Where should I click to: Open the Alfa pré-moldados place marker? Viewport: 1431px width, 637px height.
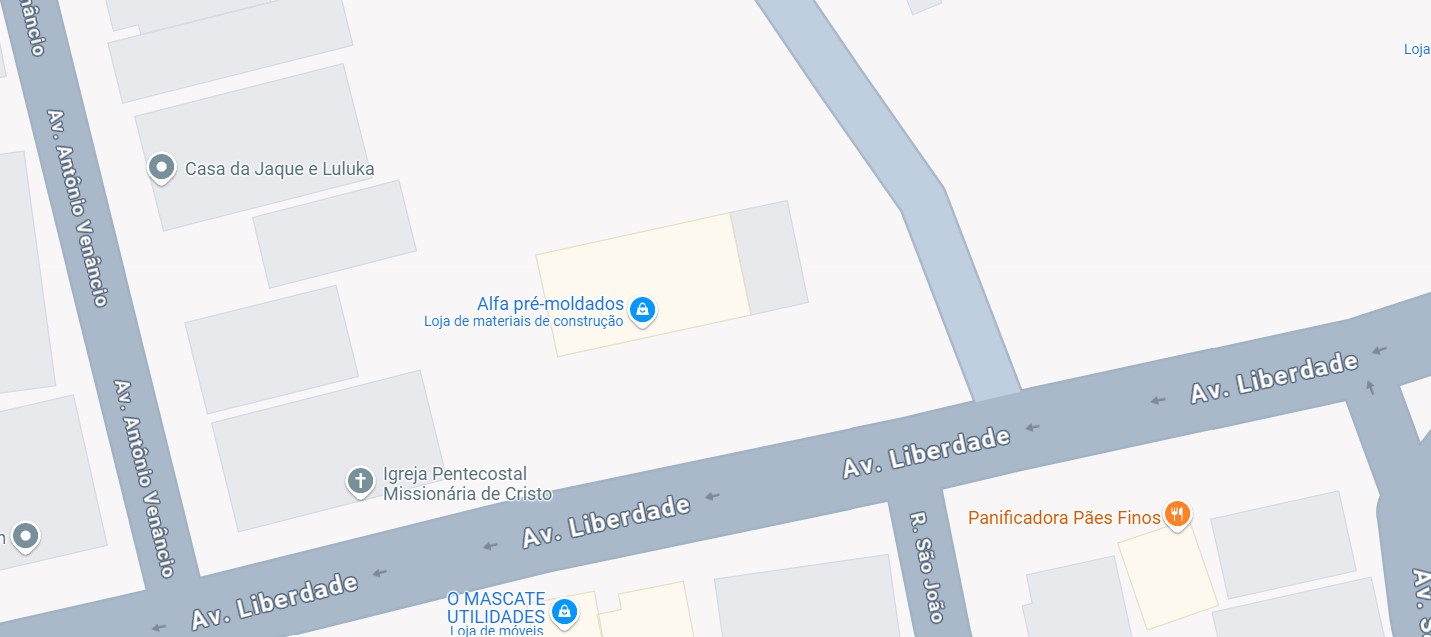coord(643,309)
